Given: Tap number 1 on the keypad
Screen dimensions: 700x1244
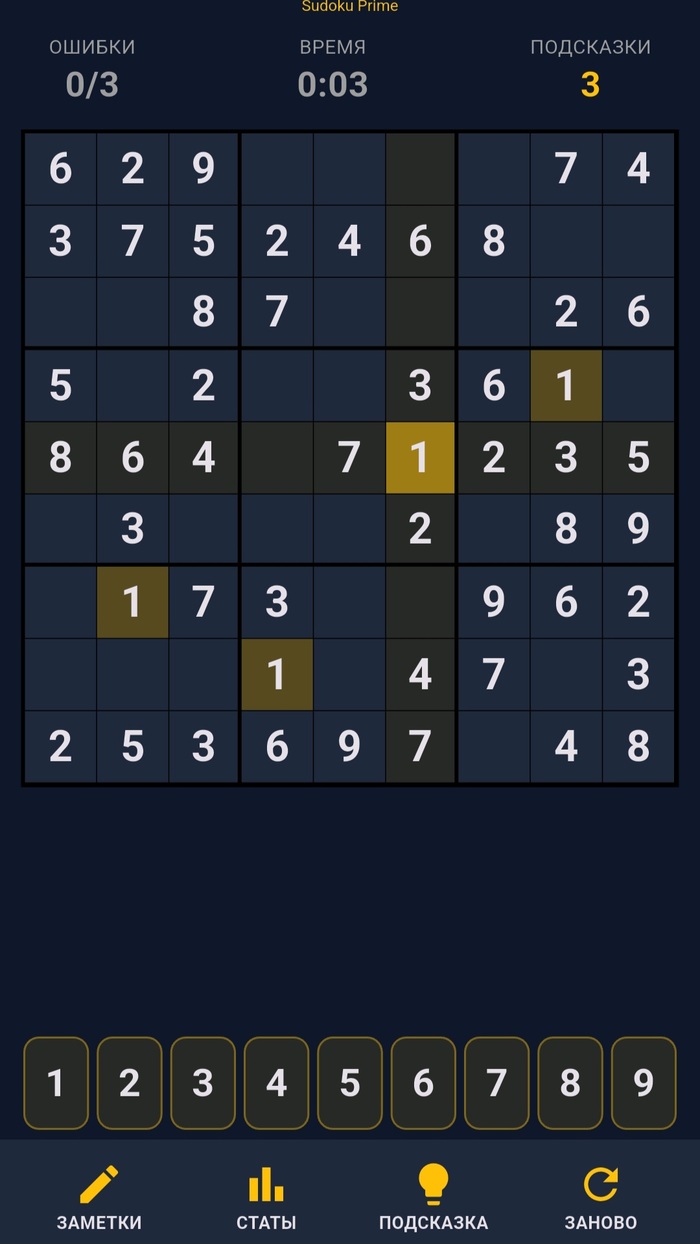Looking at the screenshot, I should click(x=56, y=1083).
